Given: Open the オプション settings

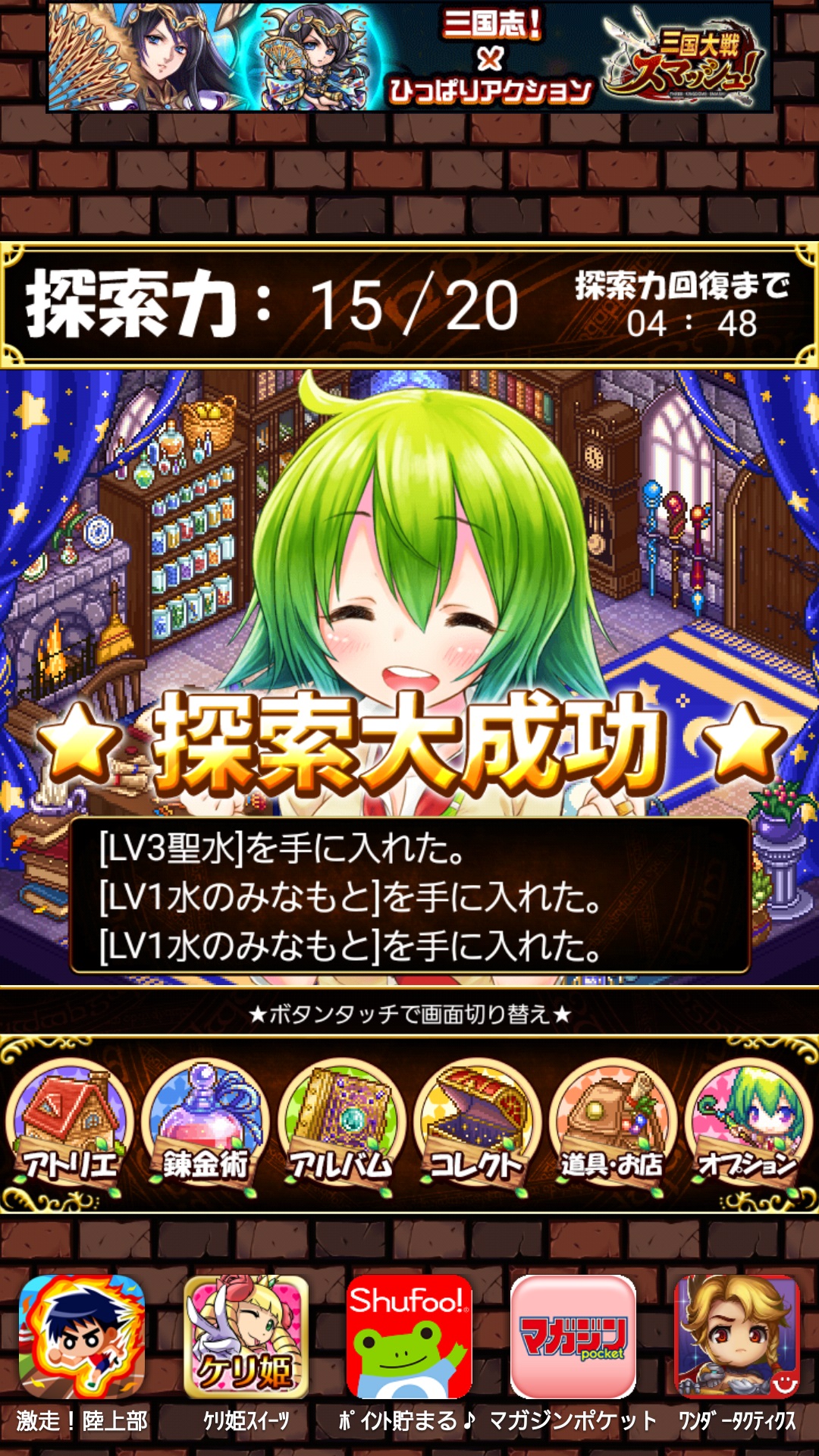Looking at the screenshot, I should coord(748,1125).
